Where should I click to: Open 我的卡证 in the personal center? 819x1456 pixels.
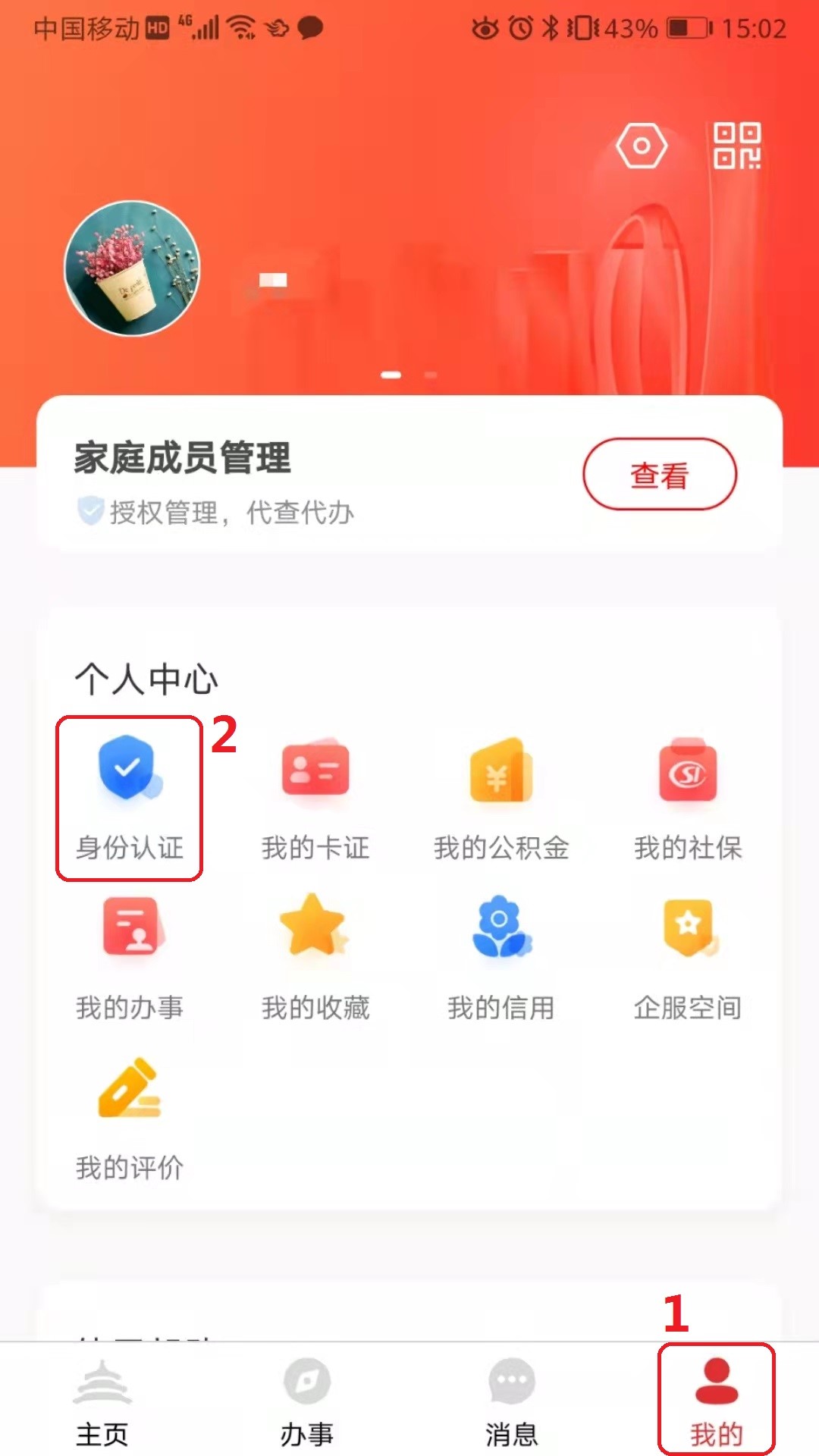[315, 798]
